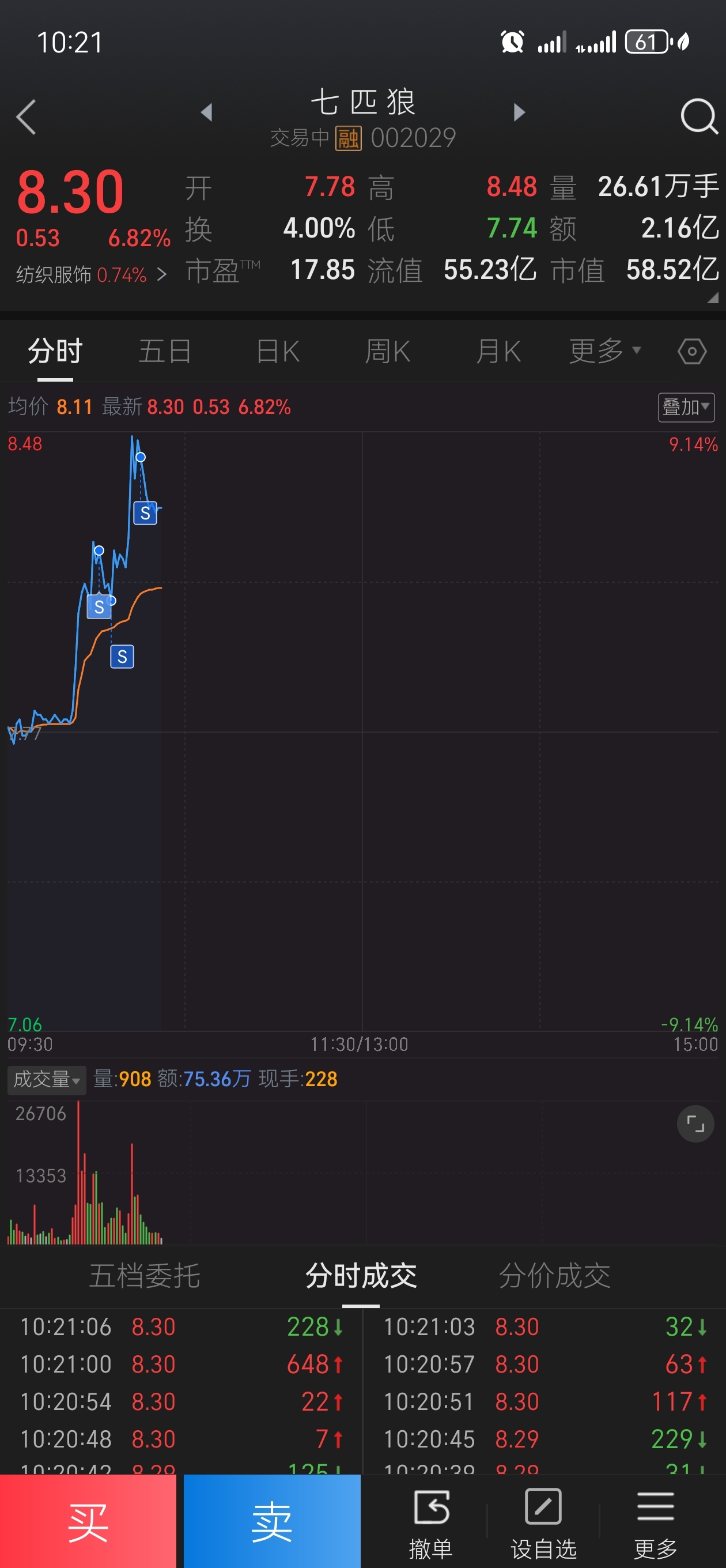Switch to previous stock with left triangle

click(206, 112)
